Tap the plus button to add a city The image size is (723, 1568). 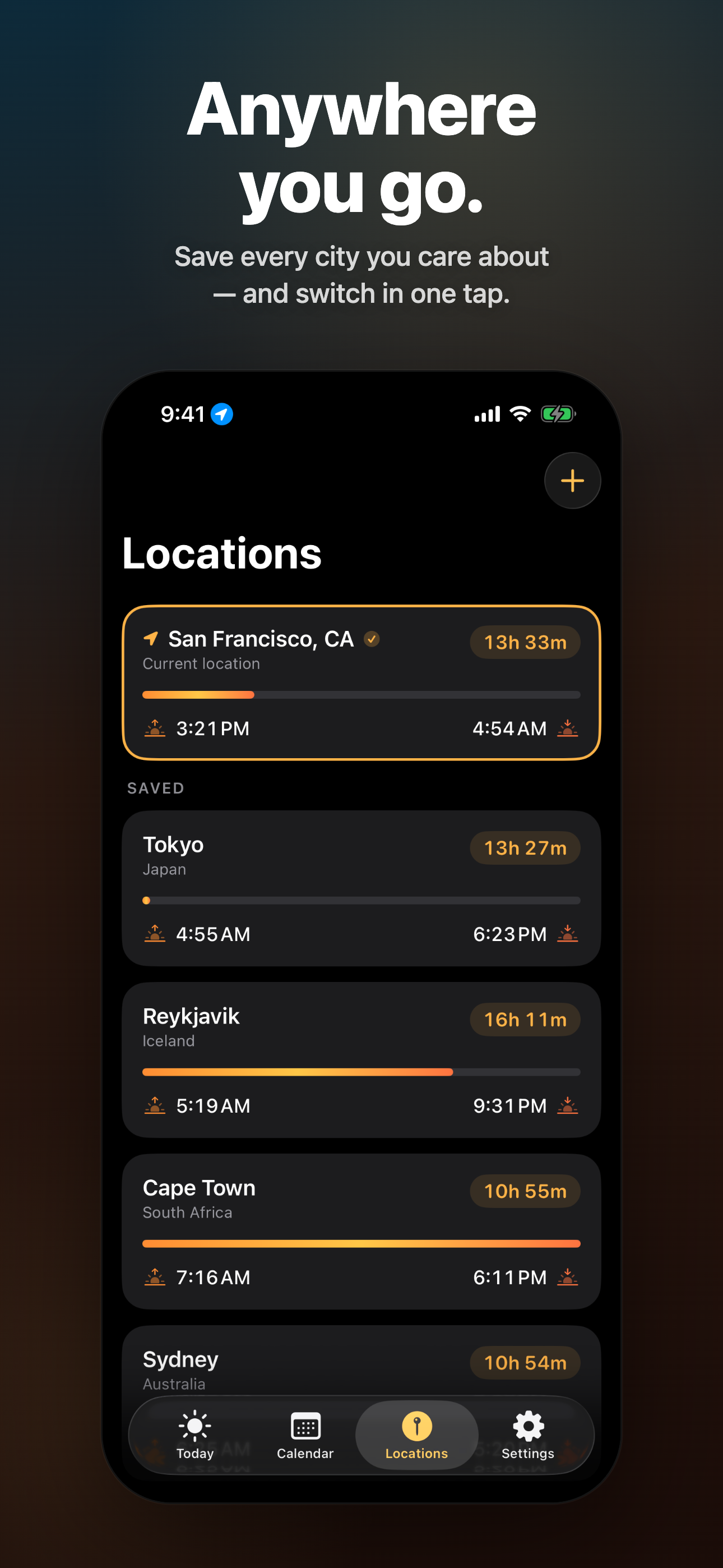point(572,480)
